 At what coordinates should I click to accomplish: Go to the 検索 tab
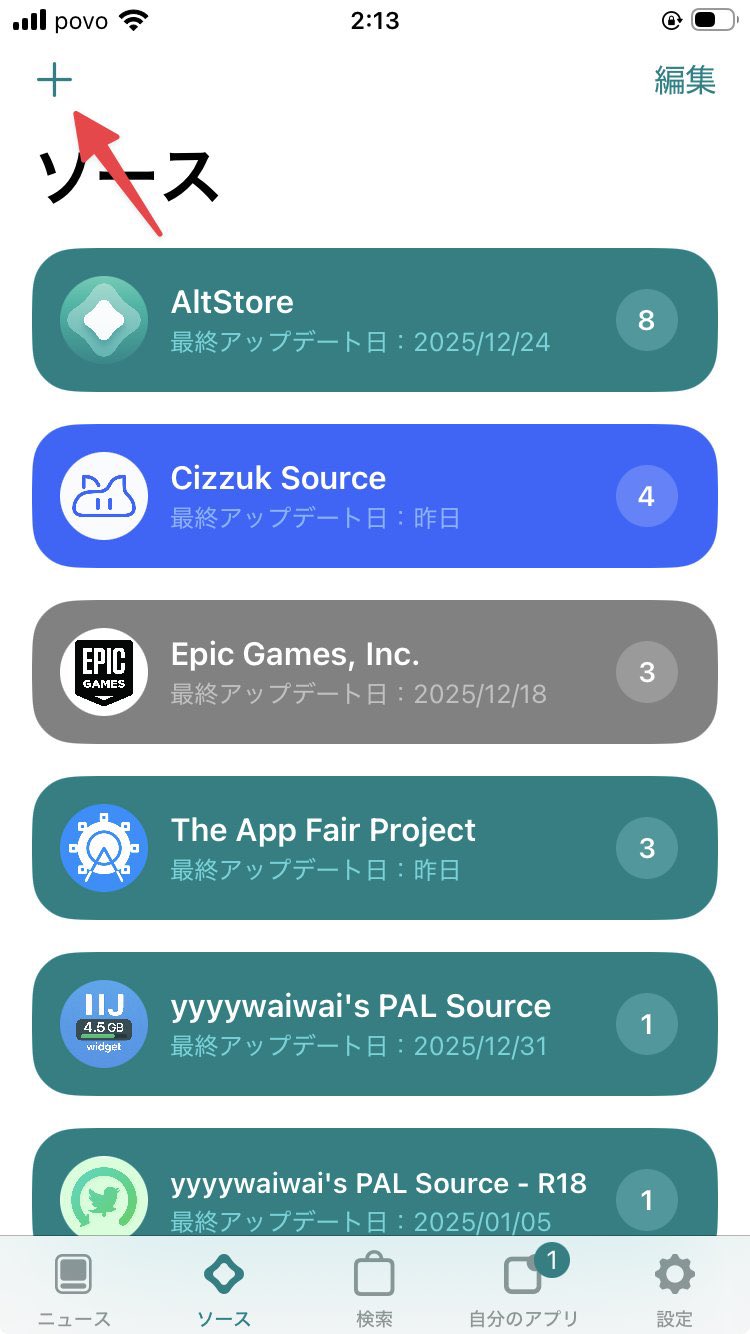pyautogui.click(x=375, y=1288)
